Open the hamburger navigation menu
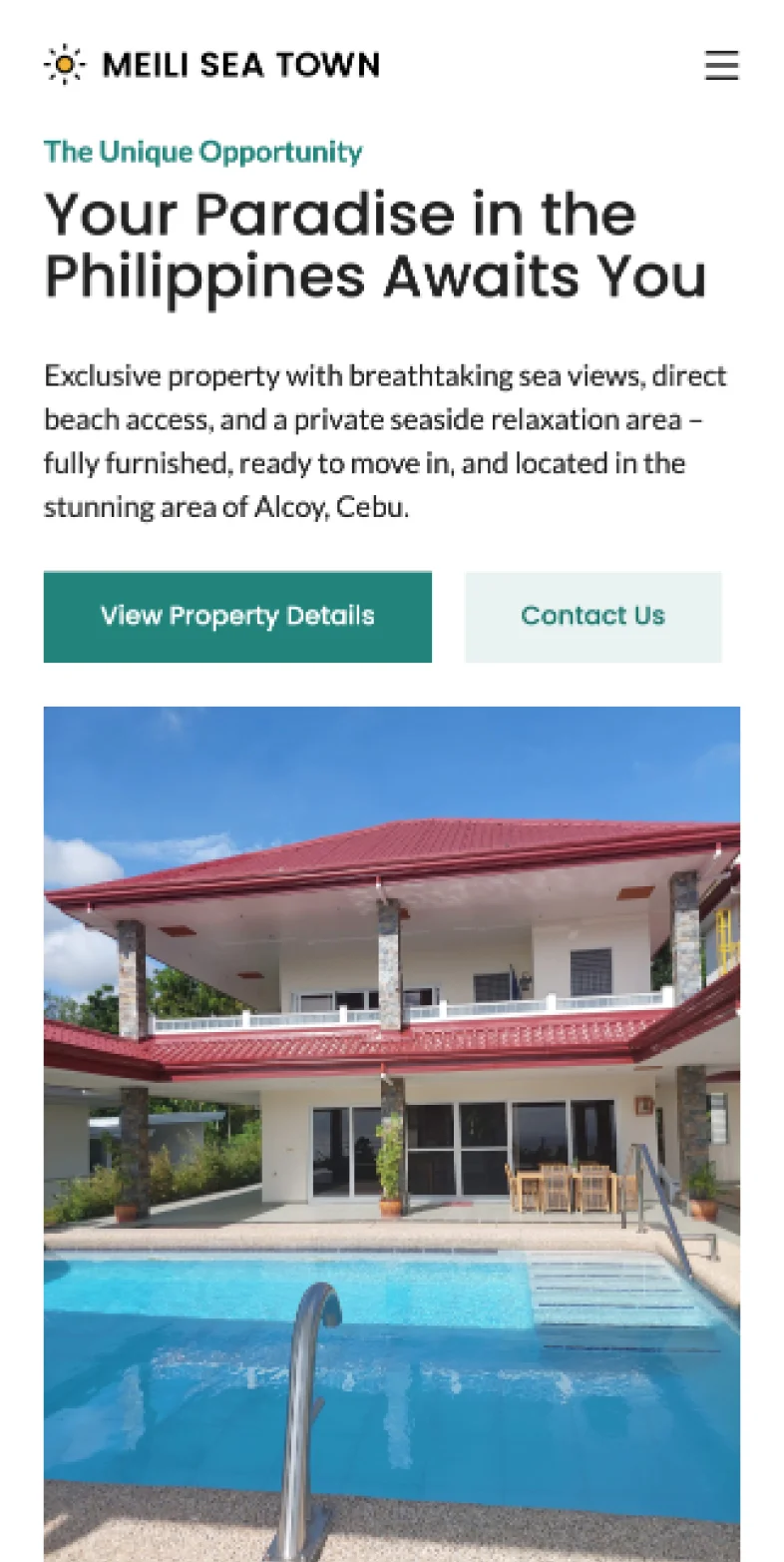The width and height of the screenshot is (784, 1562). [x=721, y=66]
